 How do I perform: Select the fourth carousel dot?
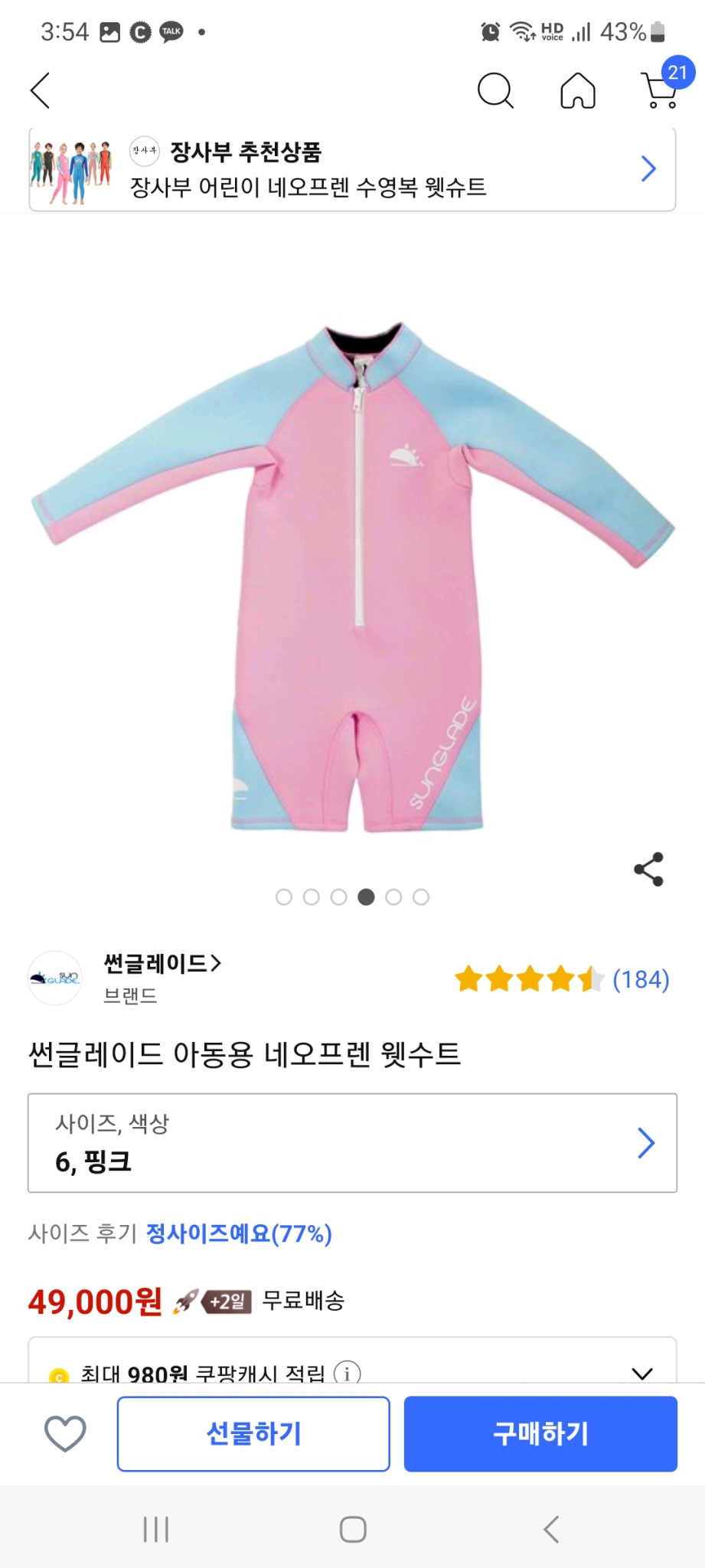(366, 896)
